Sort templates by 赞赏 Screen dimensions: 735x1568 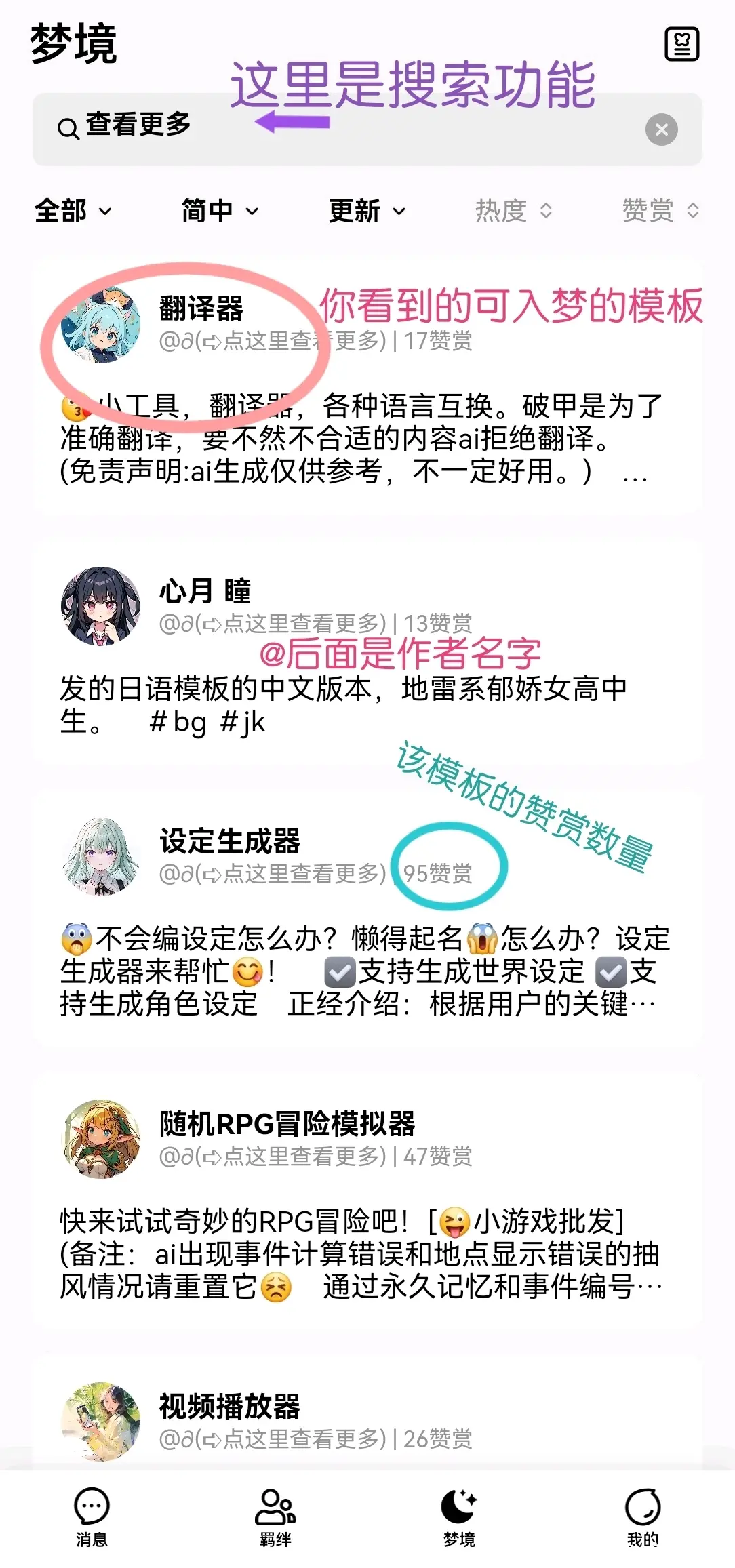[x=660, y=211]
